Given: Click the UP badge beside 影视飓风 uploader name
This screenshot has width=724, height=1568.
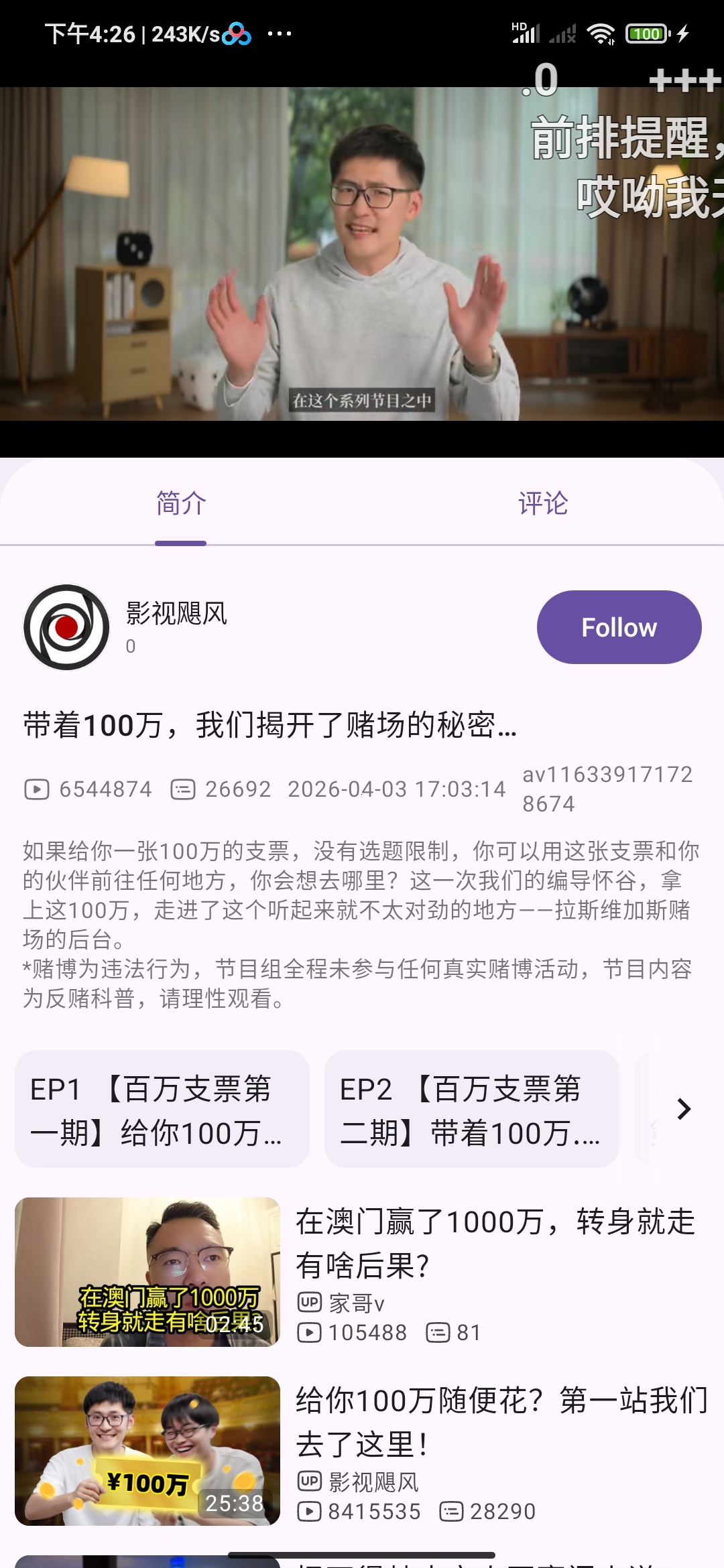Looking at the screenshot, I should tap(308, 1482).
